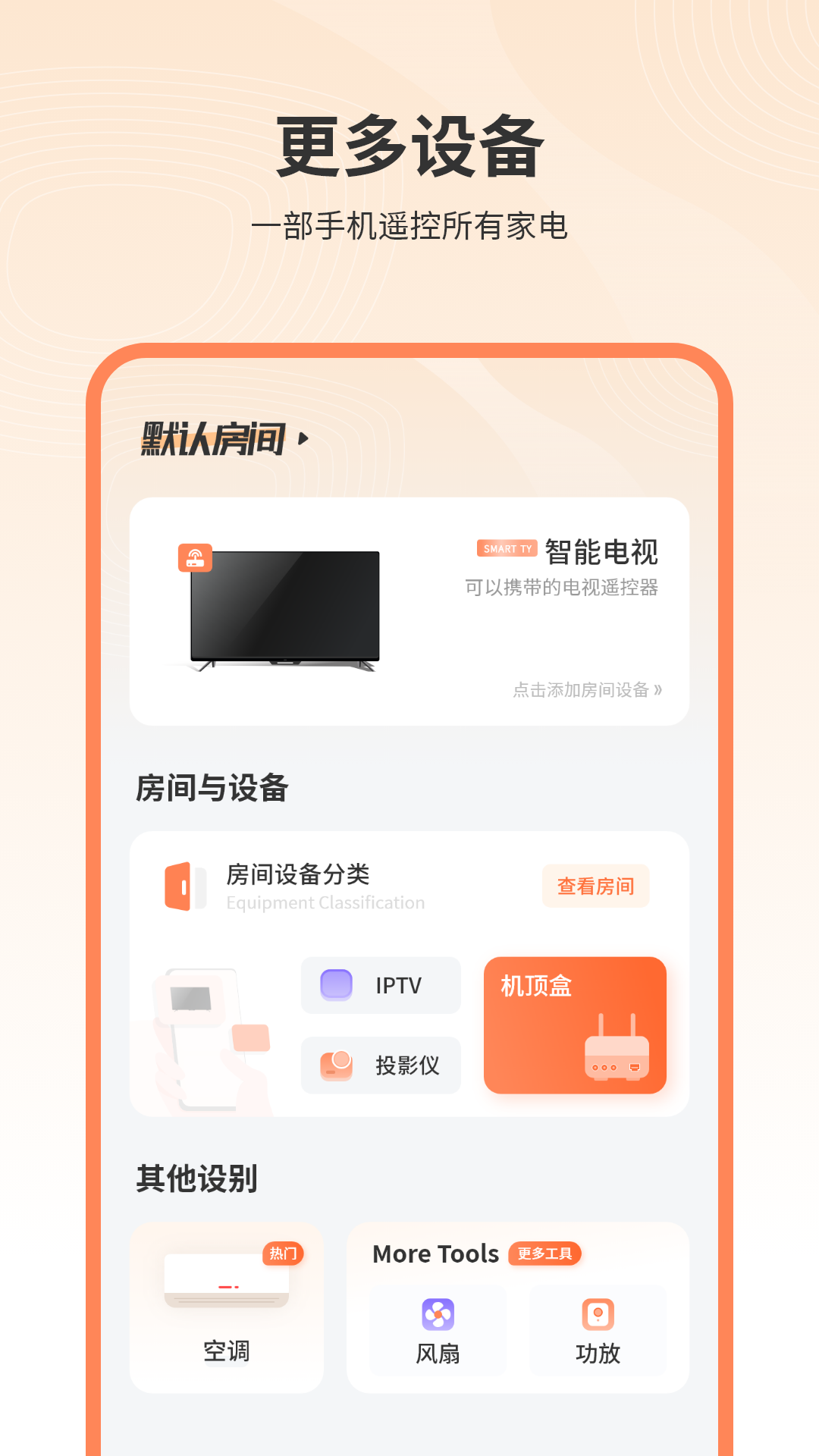
Task: Open the 机顶盒 category expander card
Action: (x=575, y=1025)
